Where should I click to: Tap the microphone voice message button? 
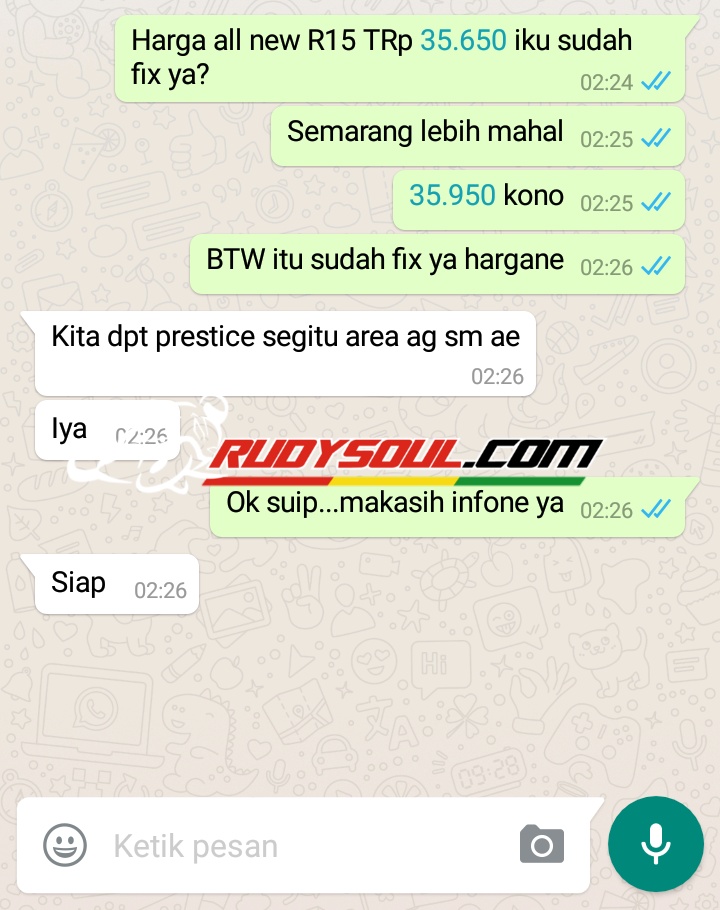656,845
